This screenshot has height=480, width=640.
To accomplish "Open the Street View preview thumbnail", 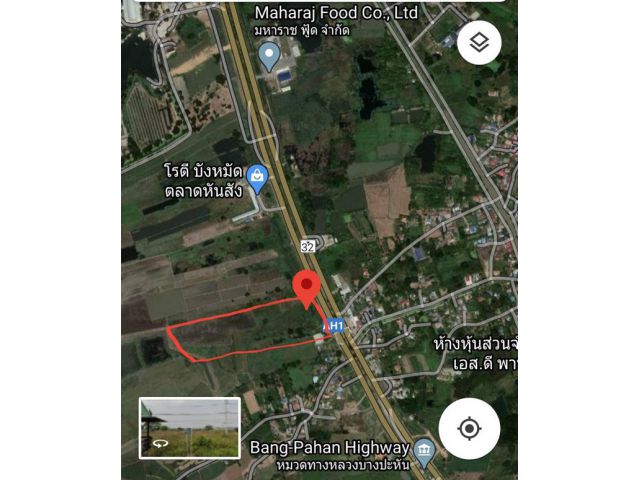I will point(189,428).
